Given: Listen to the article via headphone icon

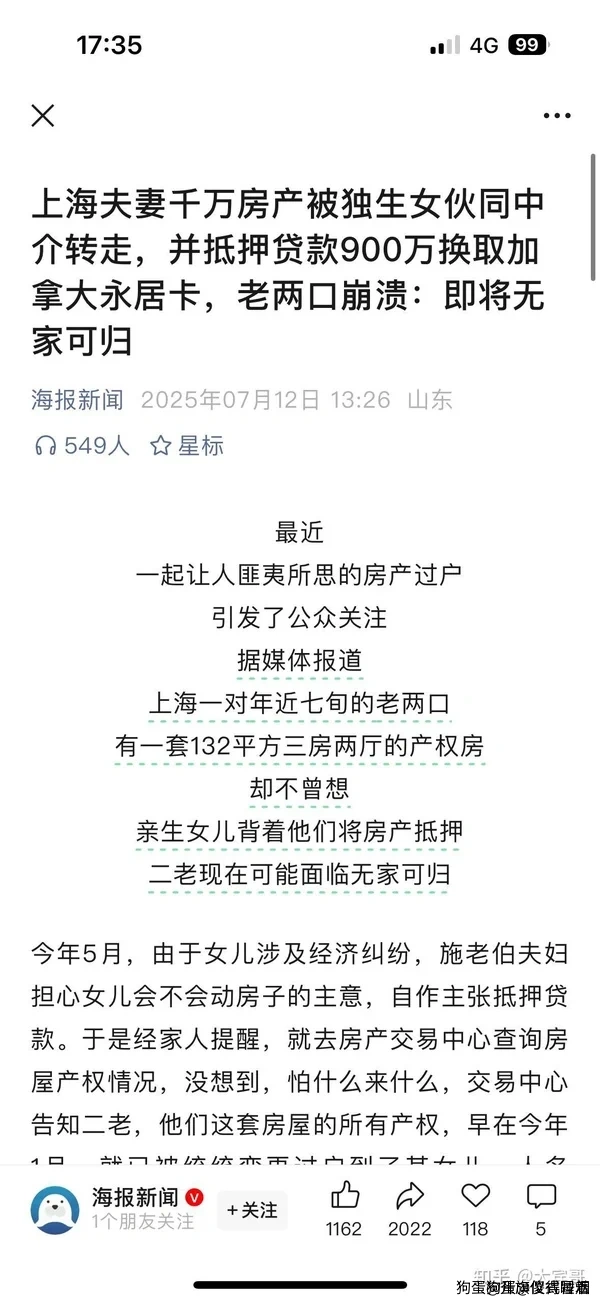Looking at the screenshot, I should pos(44,446).
